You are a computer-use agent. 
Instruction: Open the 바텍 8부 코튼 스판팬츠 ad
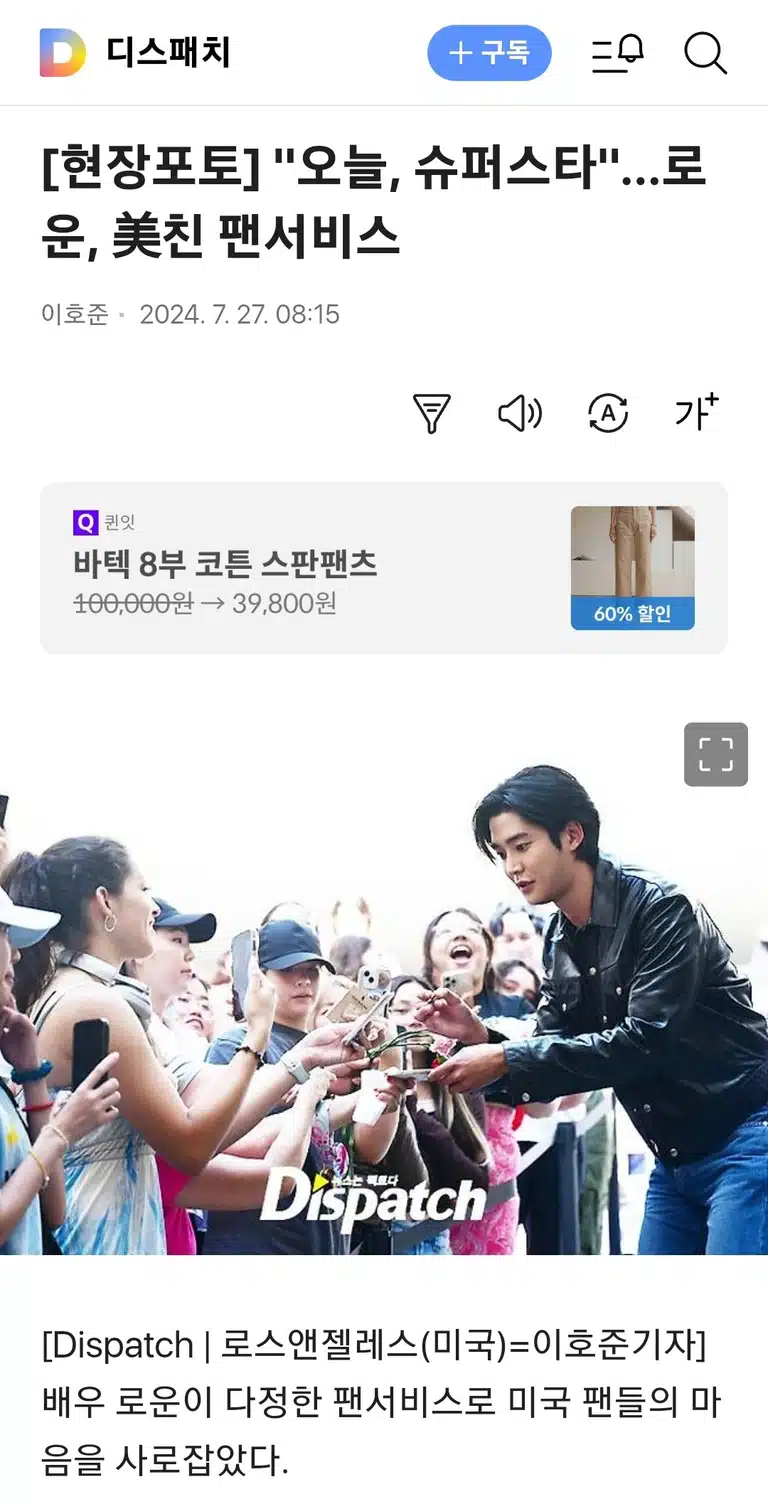[384, 568]
